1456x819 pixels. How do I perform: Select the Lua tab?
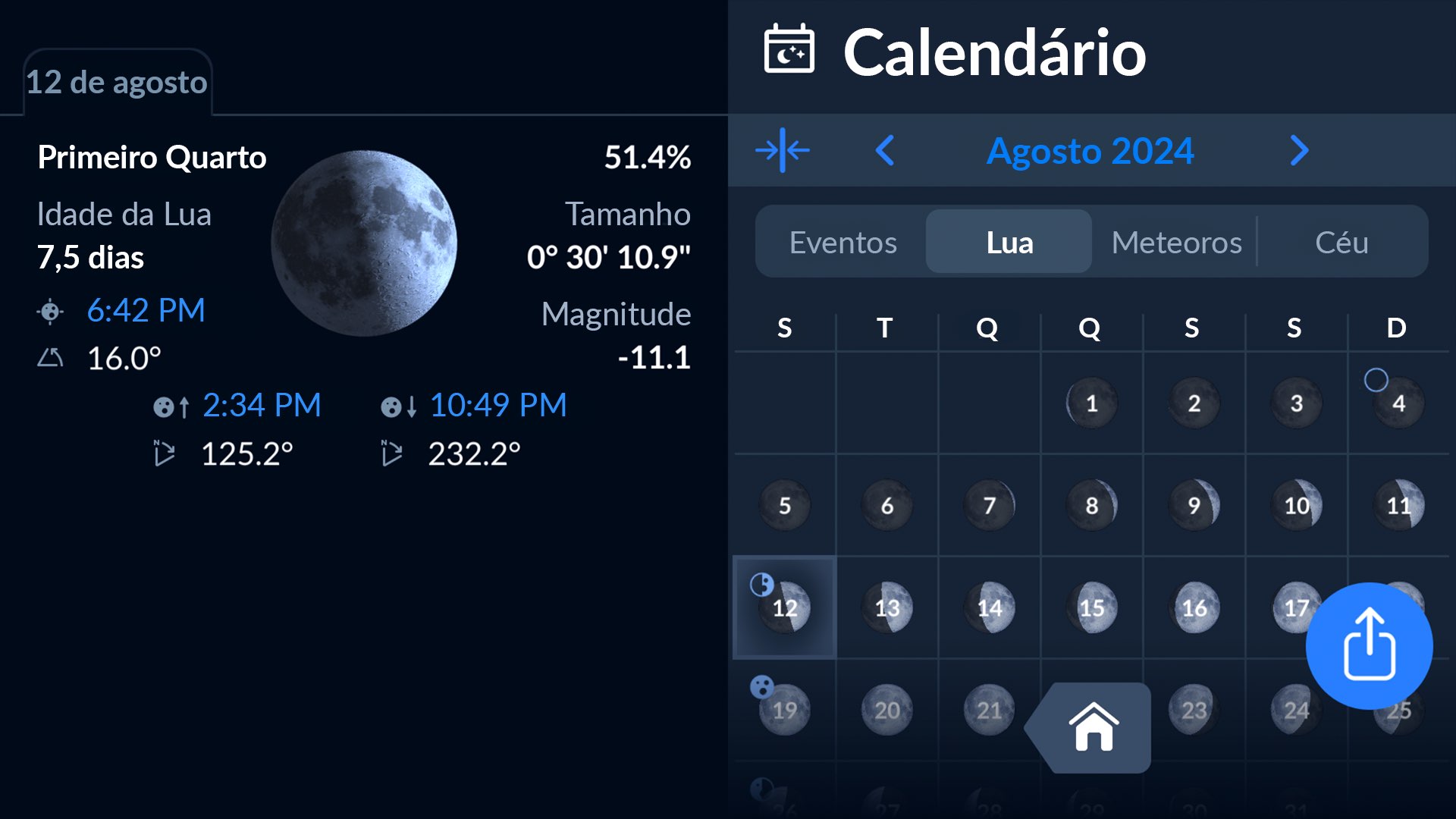pyautogui.click(x=1009, y=243)
